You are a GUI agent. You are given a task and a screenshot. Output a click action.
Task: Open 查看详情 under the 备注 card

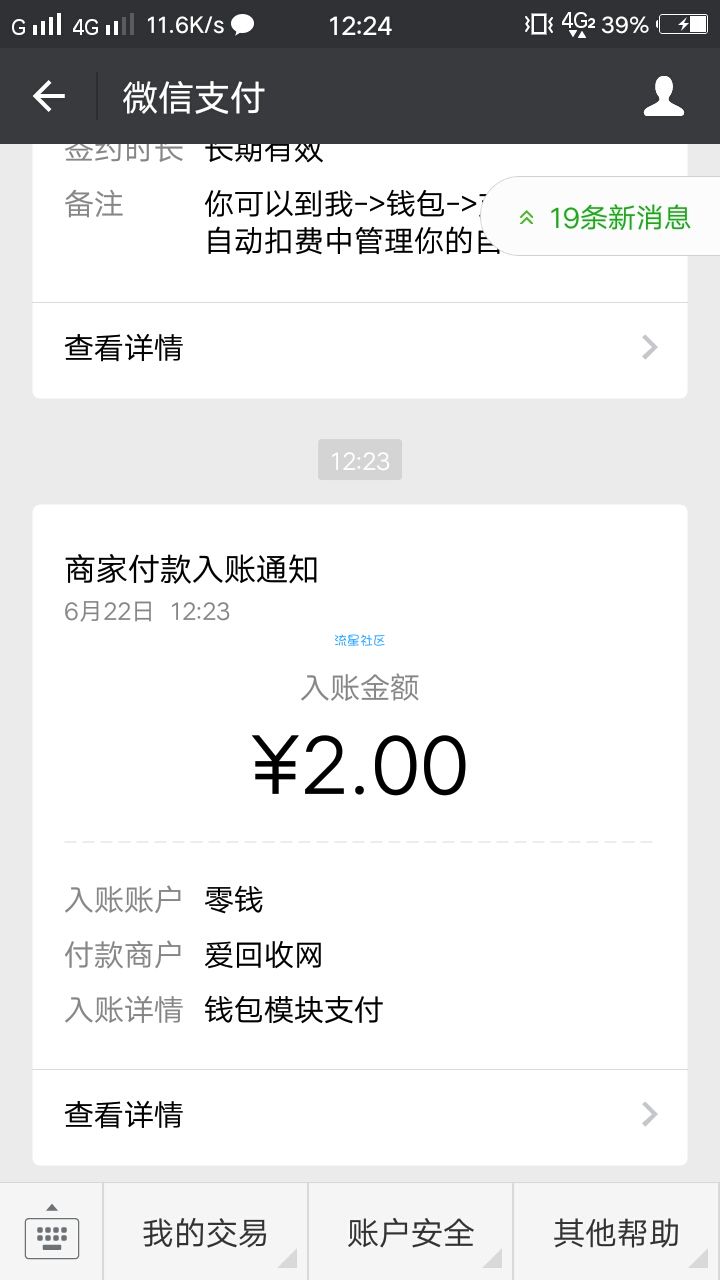[x=360, y=348]
